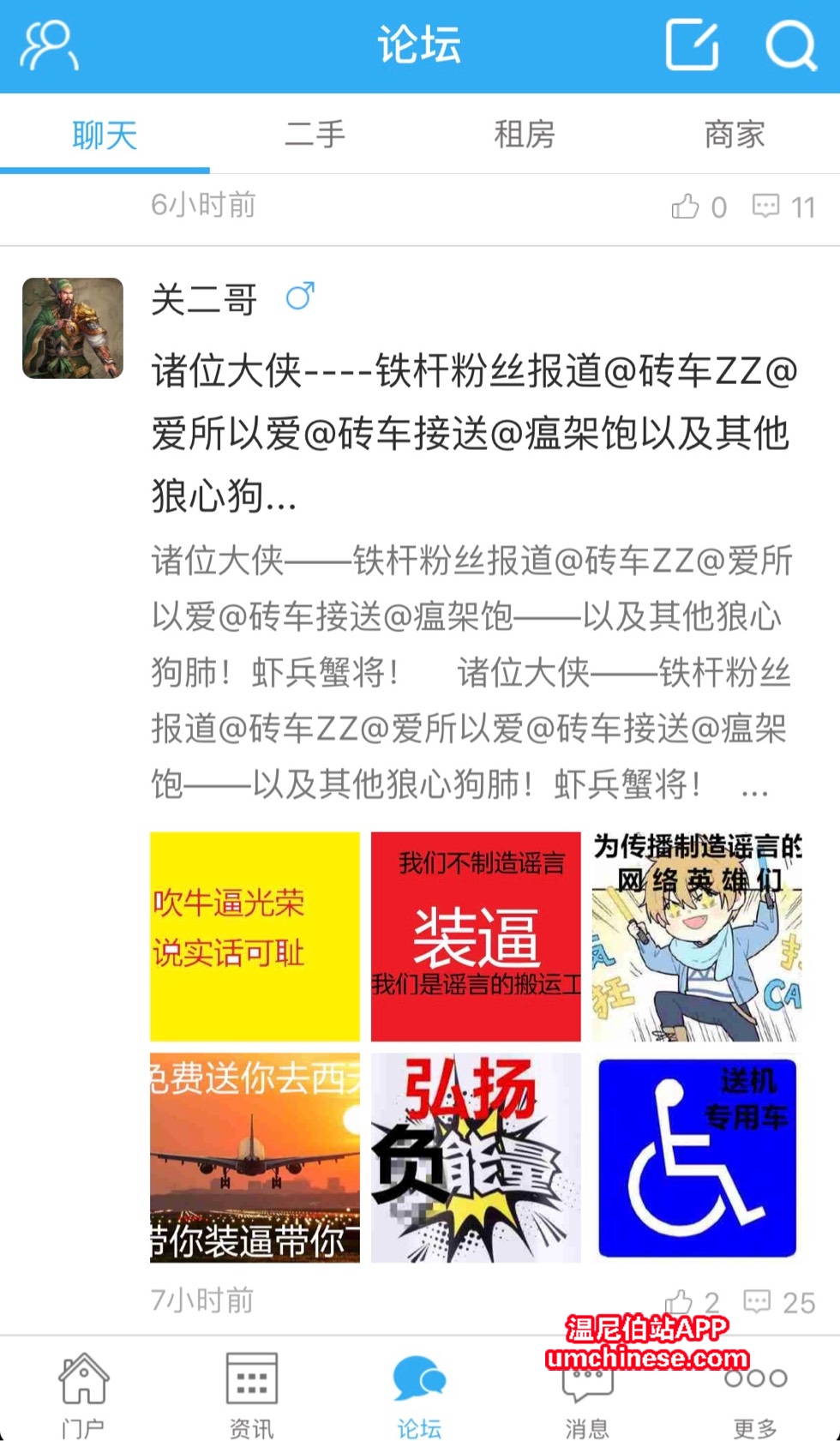Screen dimensions: 840x1441
Task: View the 弘扬负能量 image
Action: (x=476, y=1157)
